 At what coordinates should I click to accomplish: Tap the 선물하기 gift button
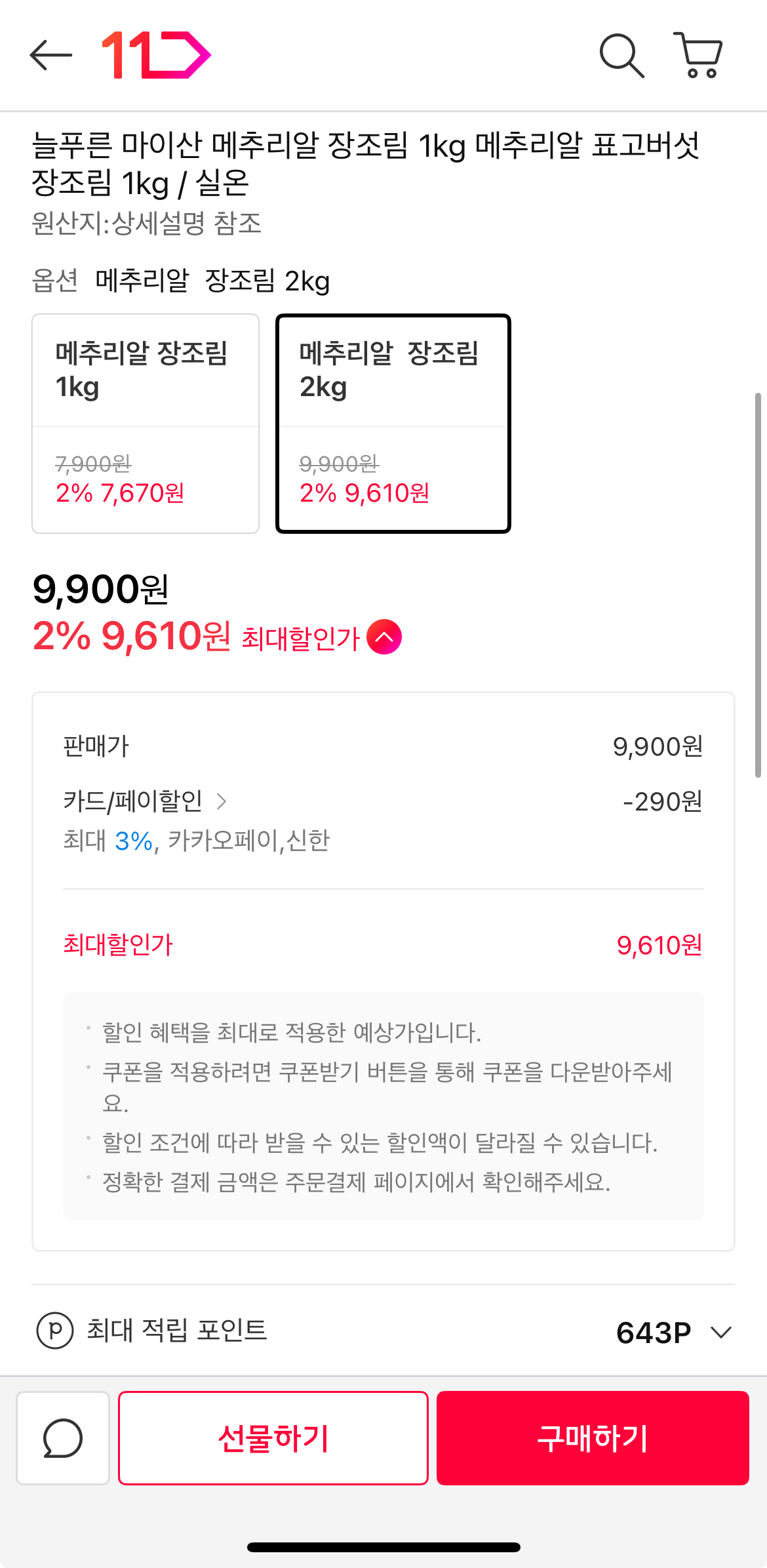tap(273, 1436)
